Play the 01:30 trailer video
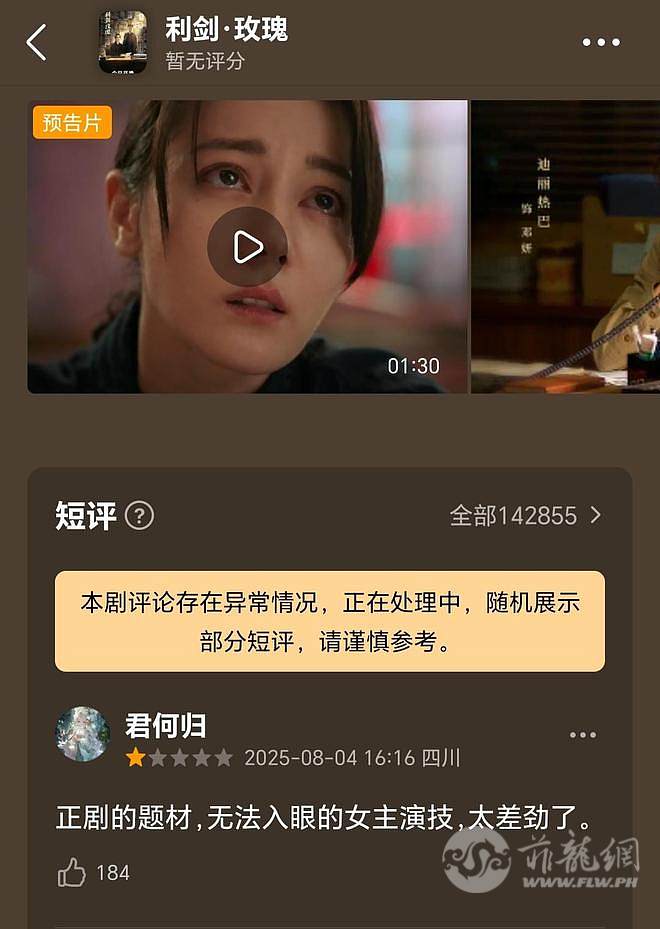 [x=247, y=246]
